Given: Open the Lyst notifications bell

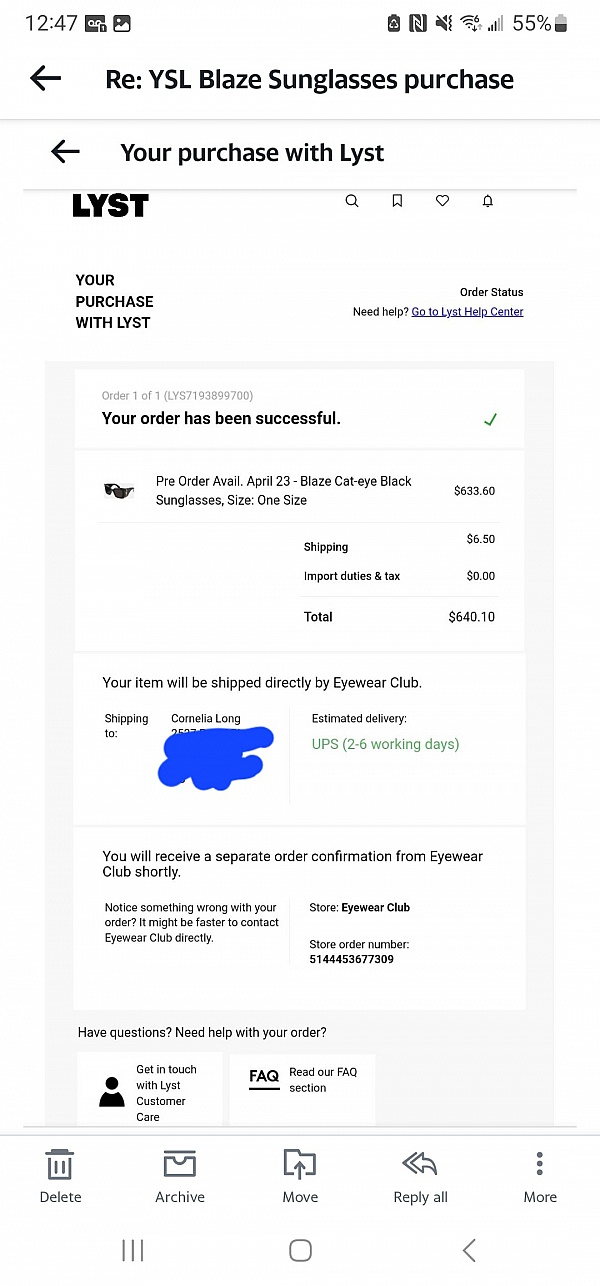Looking at the screenshot, I should [x=488, y=201].
